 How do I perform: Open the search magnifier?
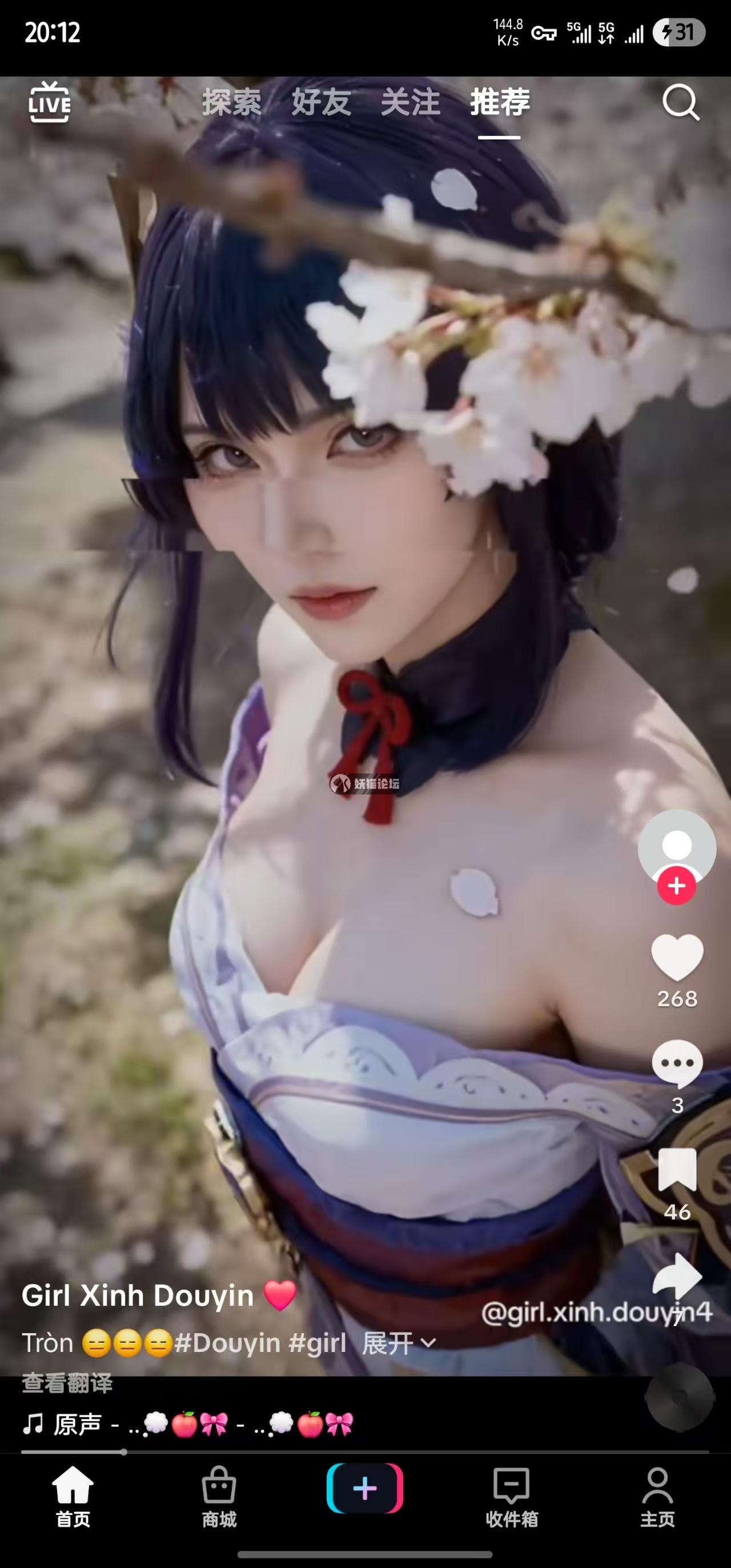tap(681, 102)
